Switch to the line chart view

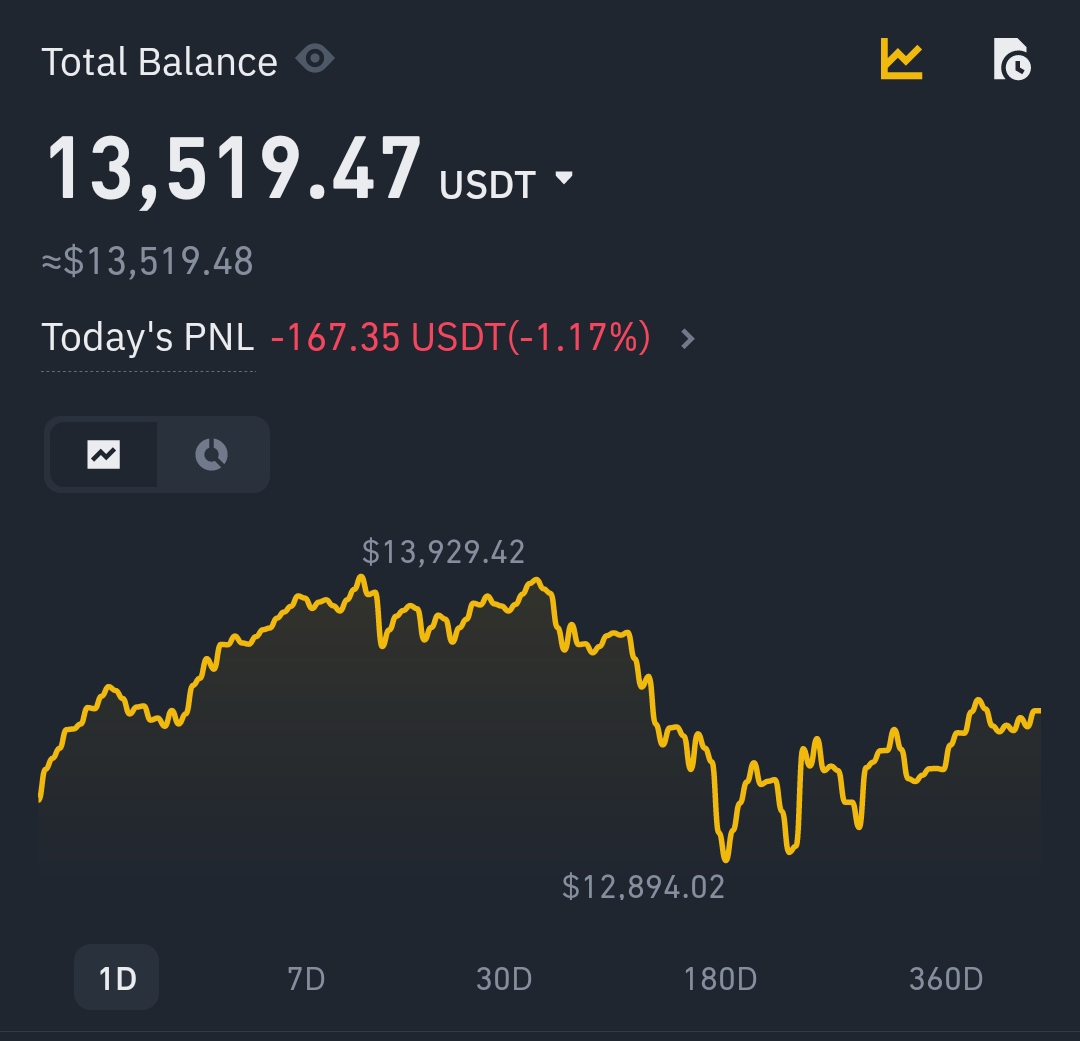coord(104,455)
